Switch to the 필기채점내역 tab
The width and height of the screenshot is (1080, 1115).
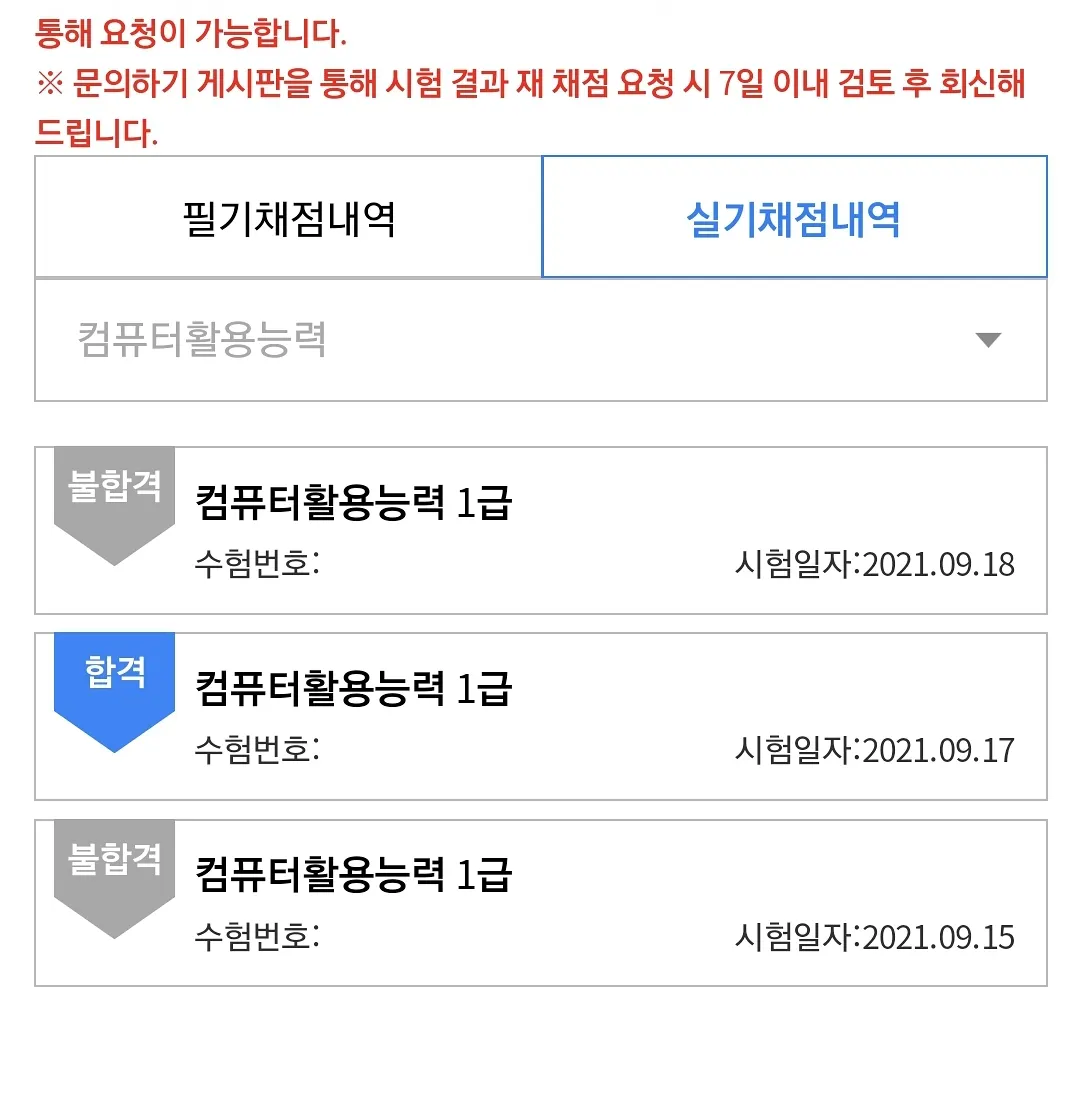click(x=289, y=218)
